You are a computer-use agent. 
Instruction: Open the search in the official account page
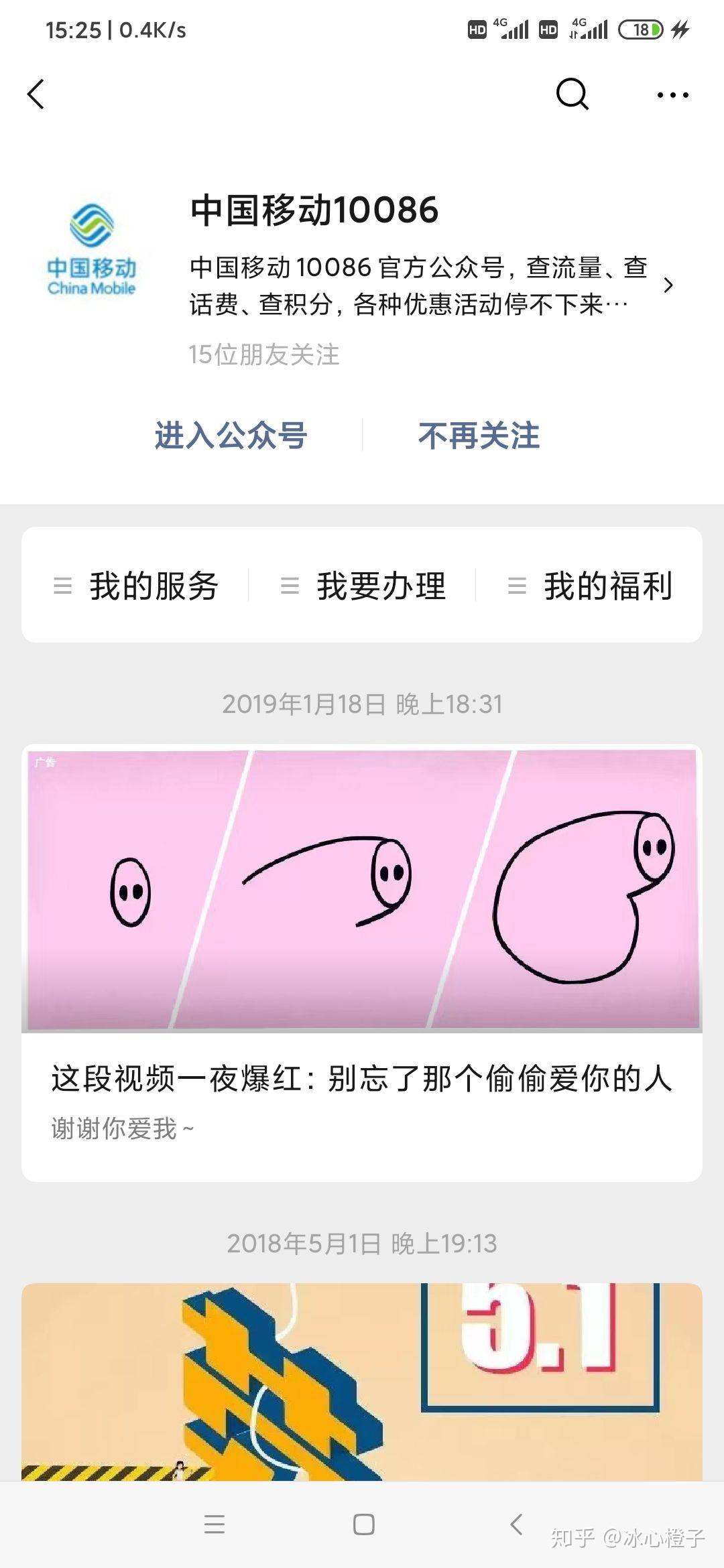point(573,95)
